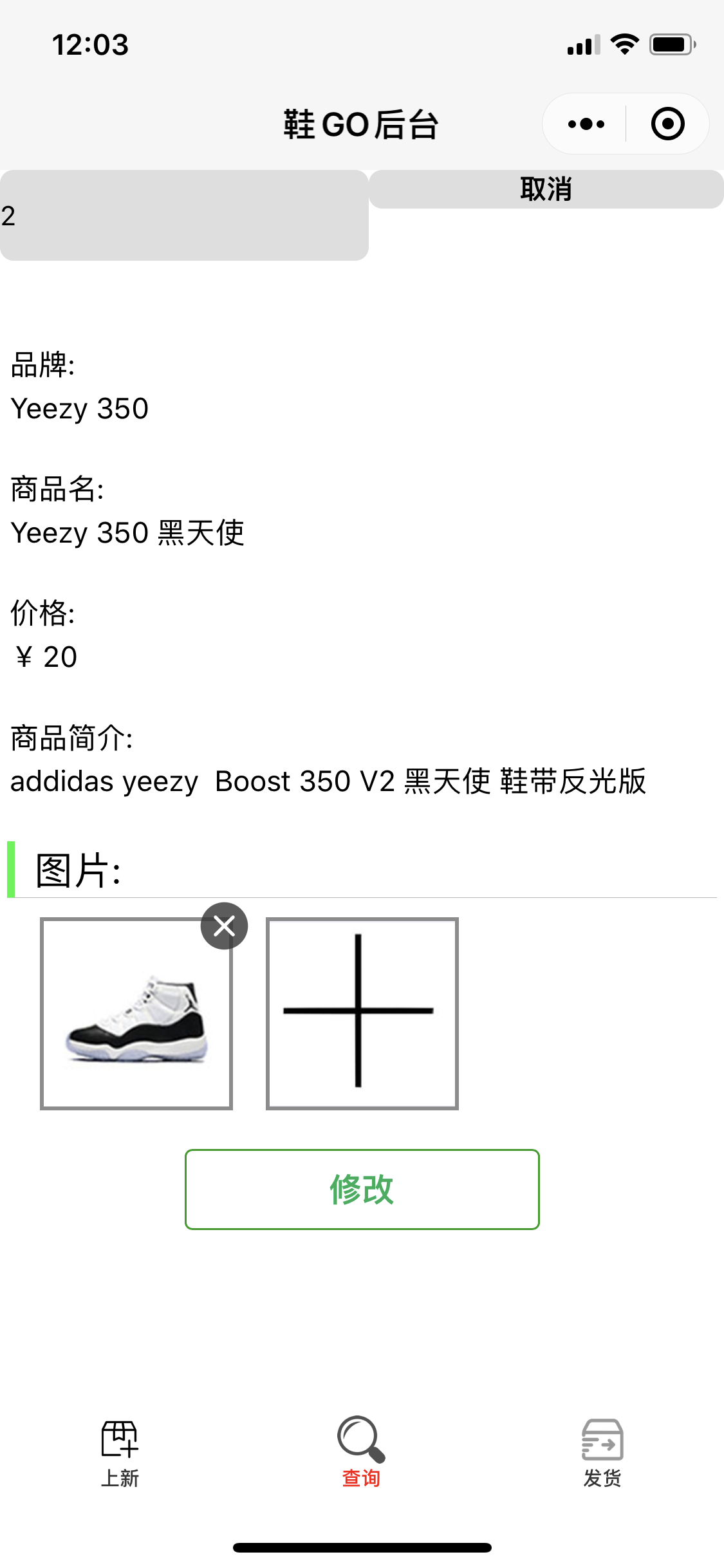This screenshot has height=1568, width=724.
Task: Close the mini program via circle icon
Action: coord(667,124)
